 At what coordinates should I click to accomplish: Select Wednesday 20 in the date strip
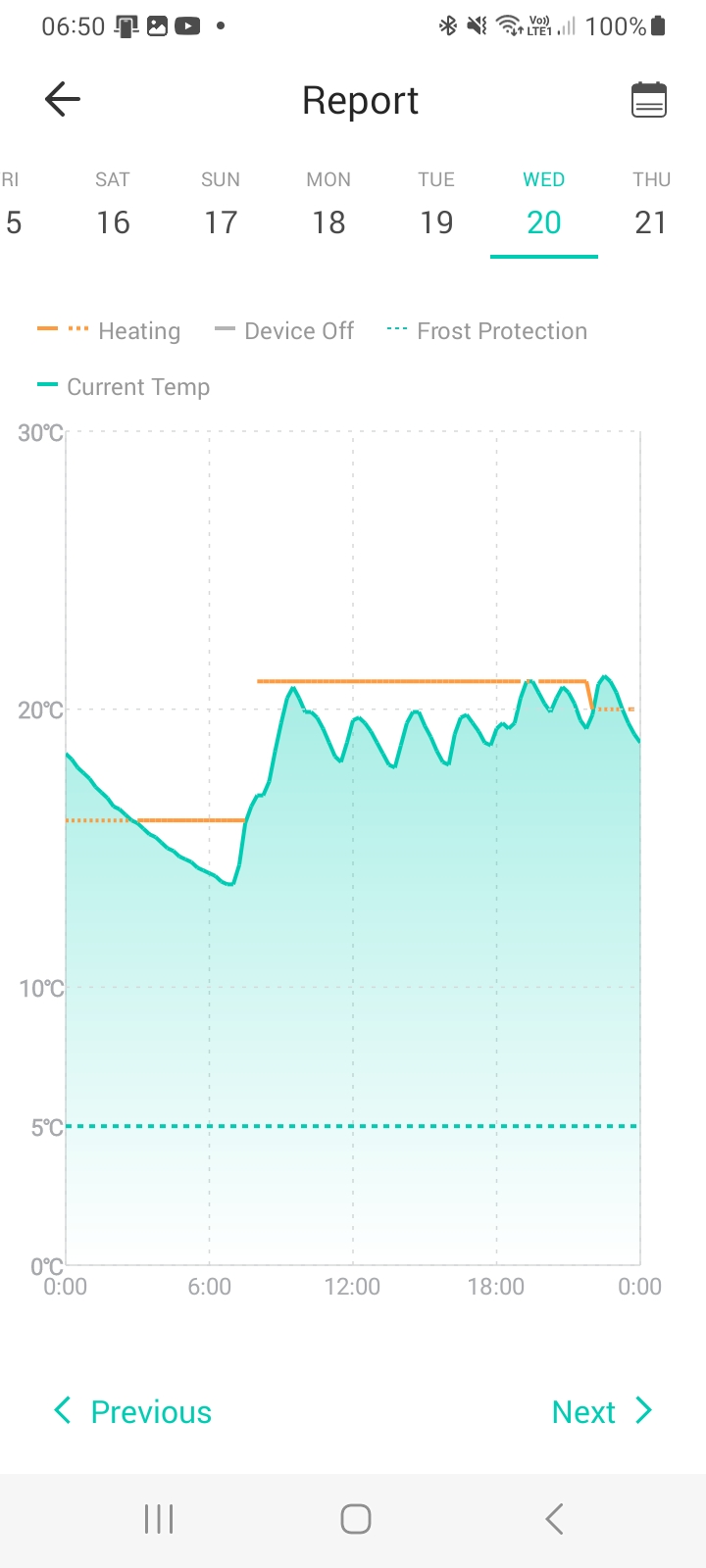coord(544,206)
